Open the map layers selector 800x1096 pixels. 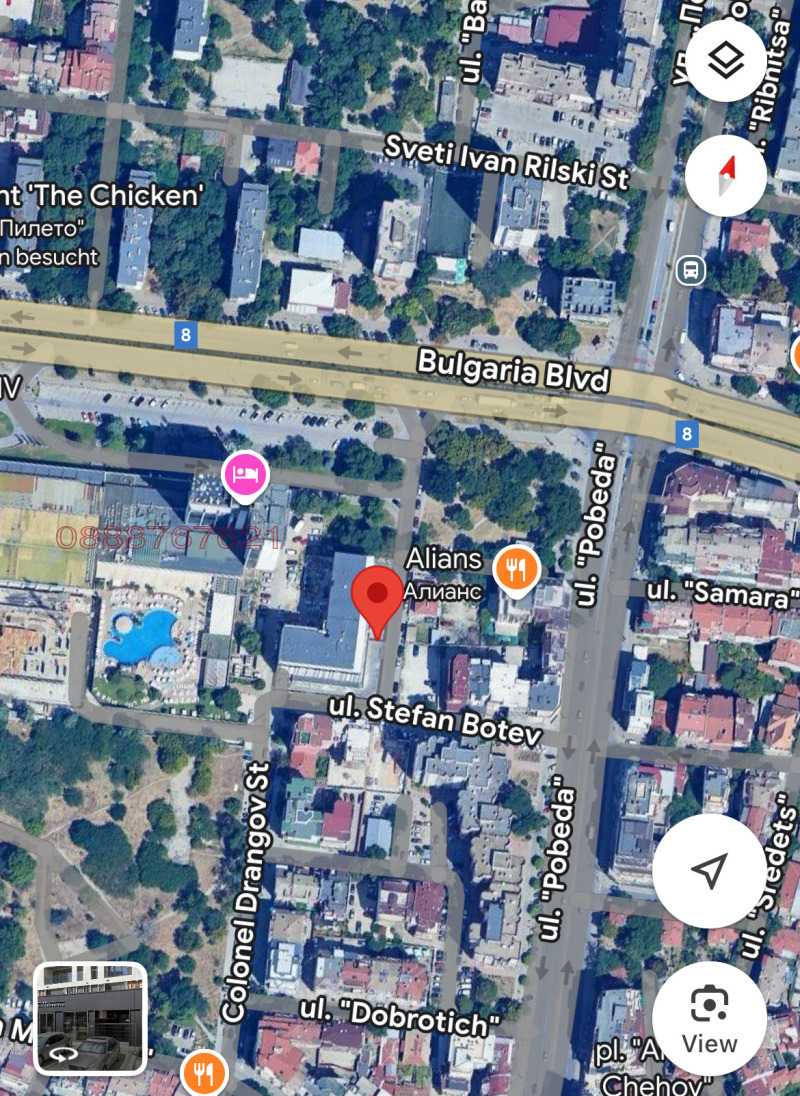click(726, 61)
